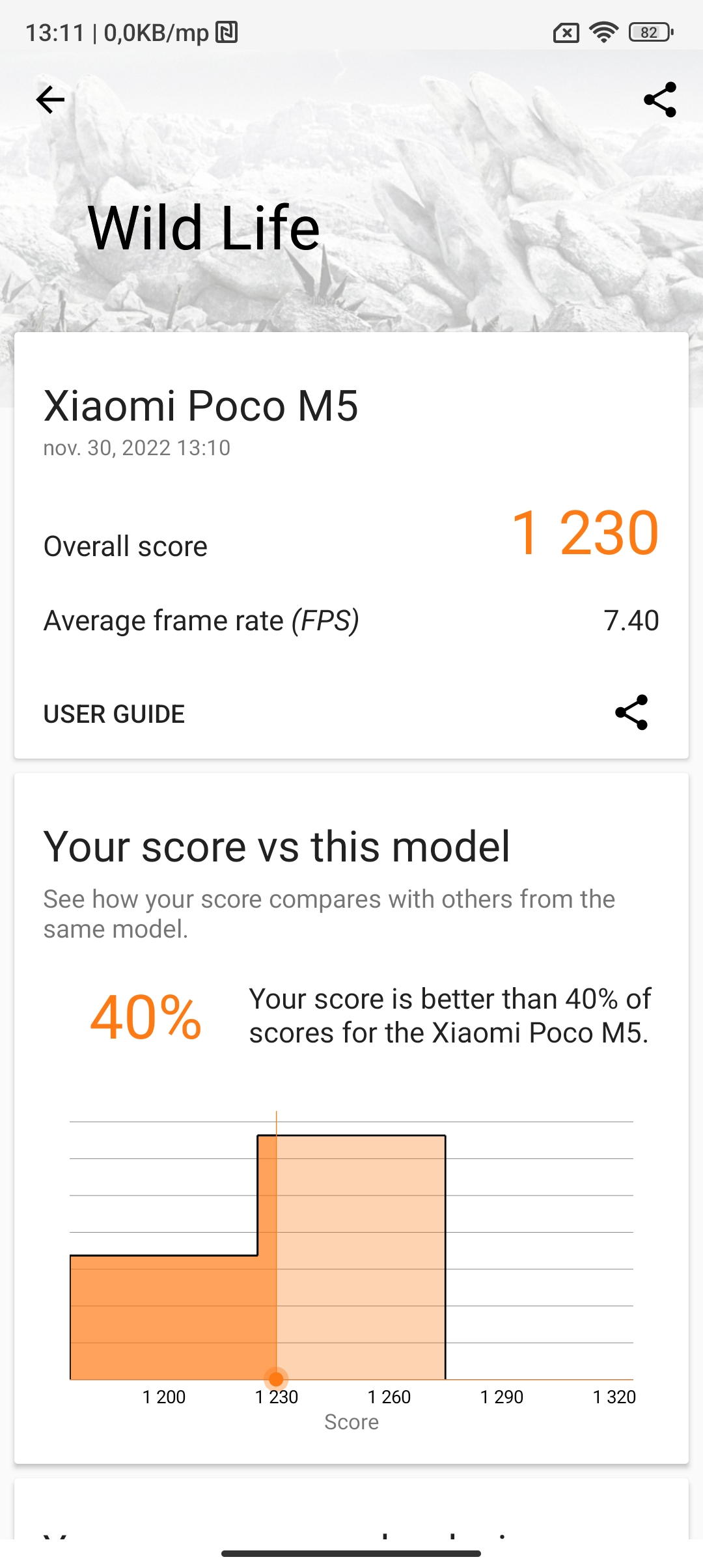Open the USER GUIDE link
The image size is (703, 1568).
[x=114, y=714]
